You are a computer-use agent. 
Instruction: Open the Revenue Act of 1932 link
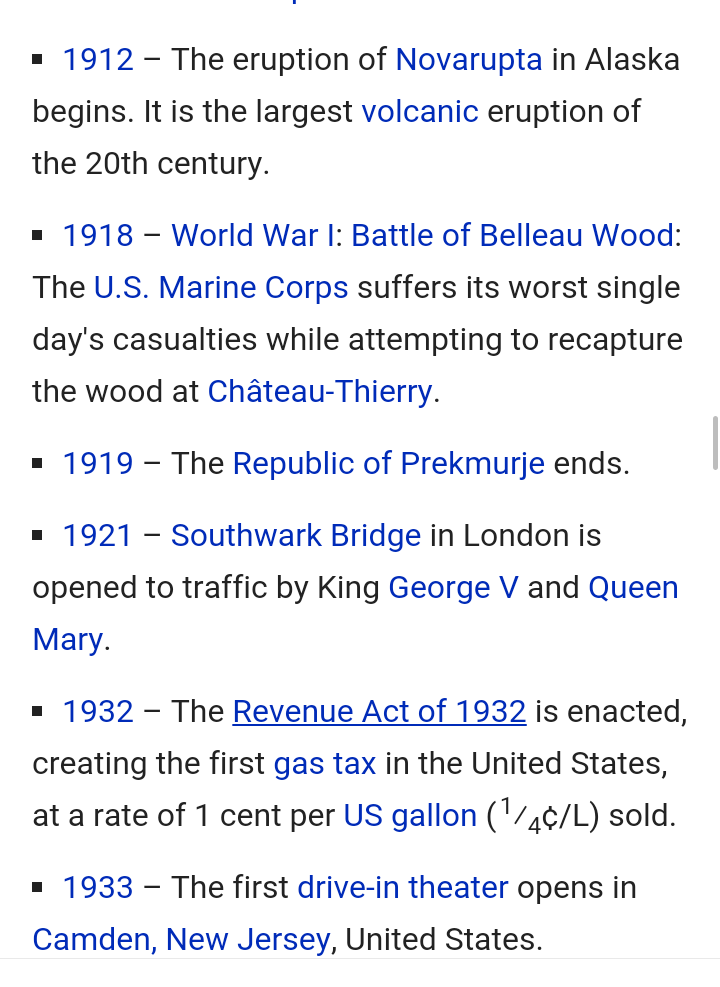[379, 712]
